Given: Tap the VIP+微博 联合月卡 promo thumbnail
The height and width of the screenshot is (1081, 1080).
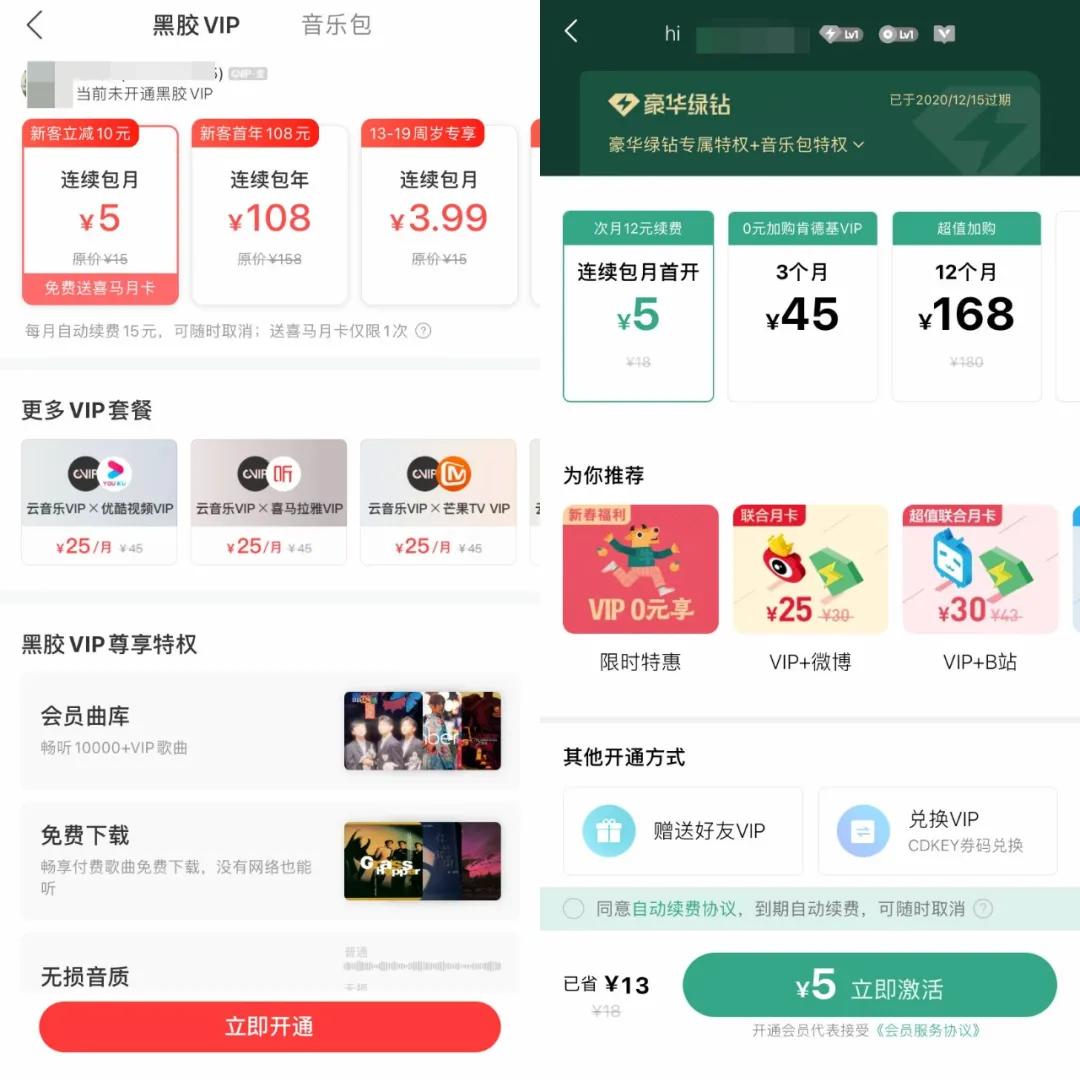Looking at the screenshot, I should point(809,568).
